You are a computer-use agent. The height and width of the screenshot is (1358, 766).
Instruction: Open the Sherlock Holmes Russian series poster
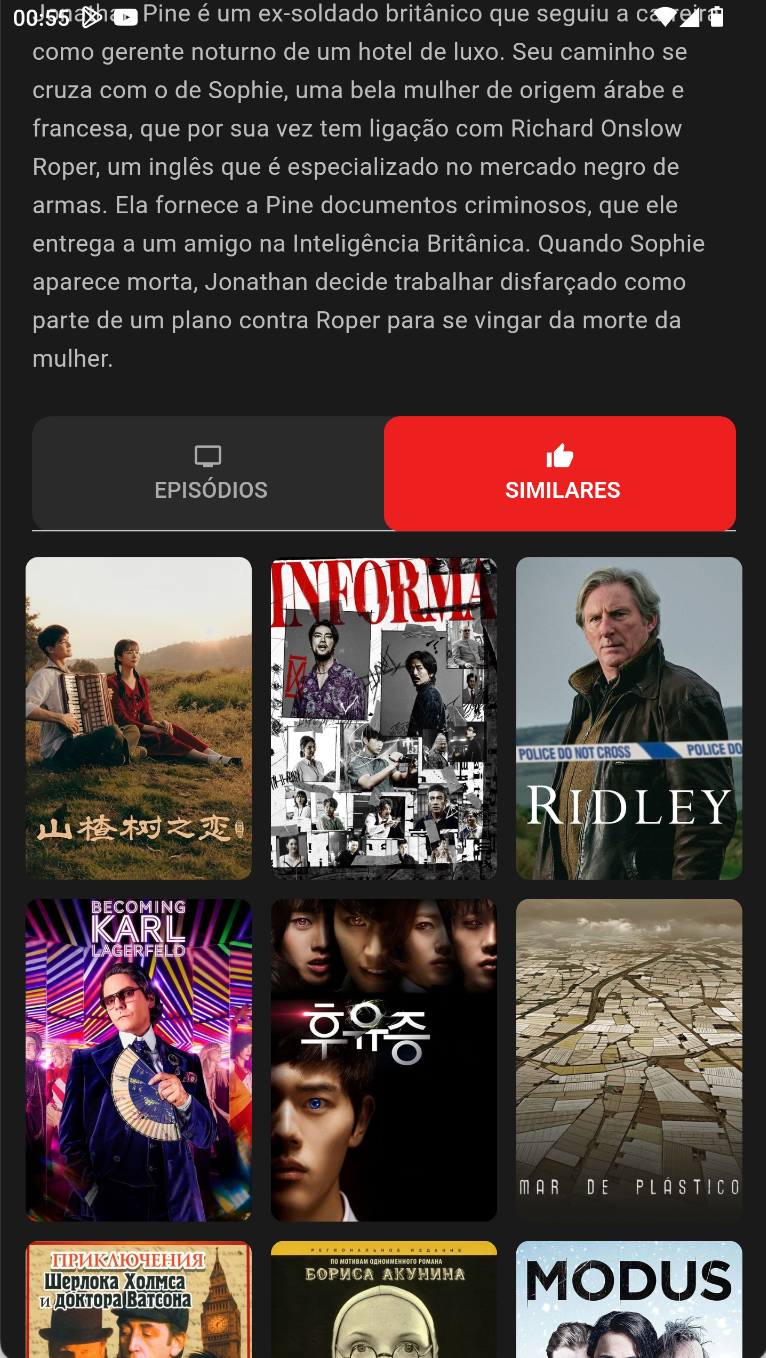[139, 1298]
